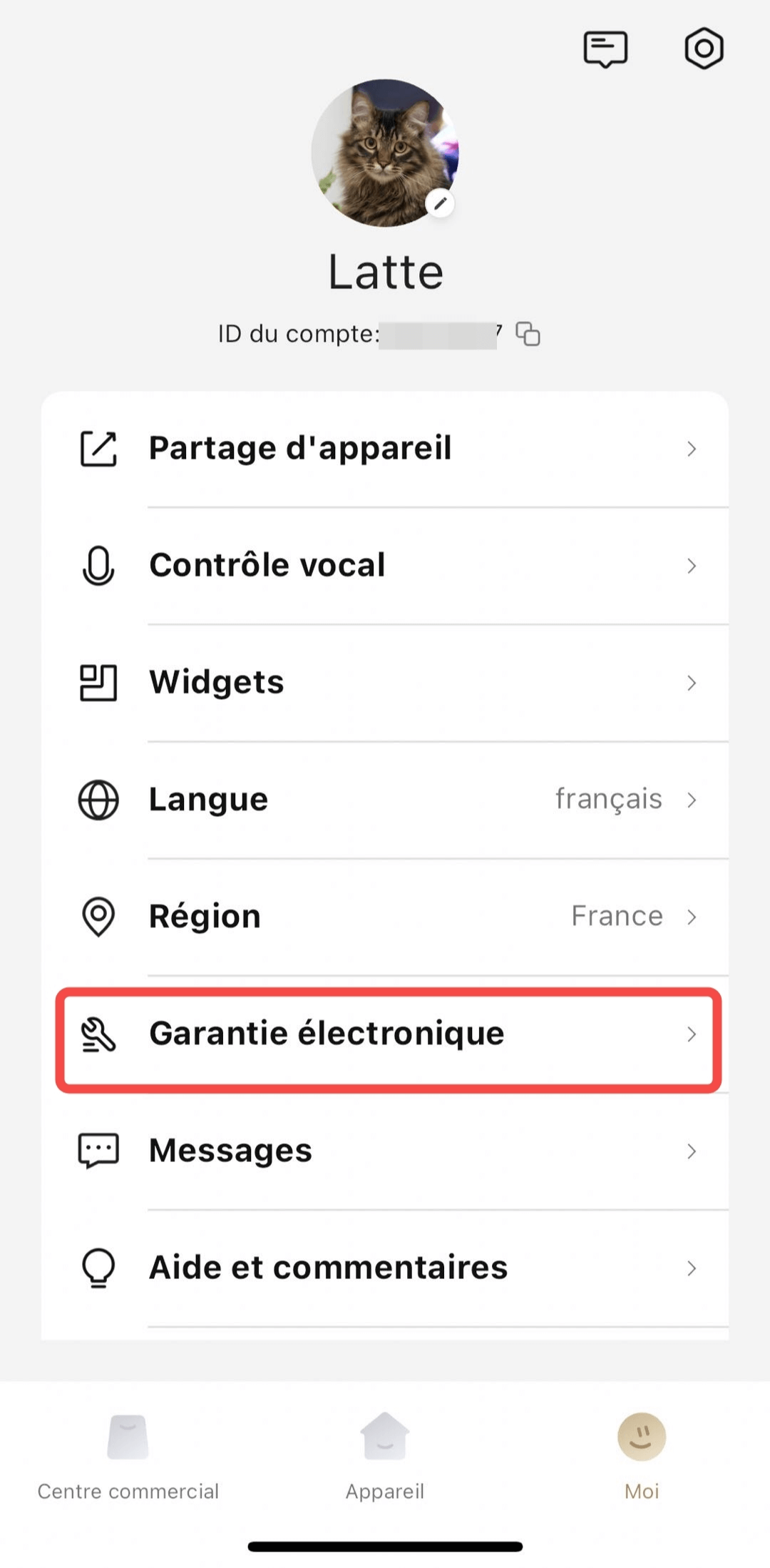Open Contrôle vocal settings
Screen dimensions: 770x1568
(x=385, y=566)
